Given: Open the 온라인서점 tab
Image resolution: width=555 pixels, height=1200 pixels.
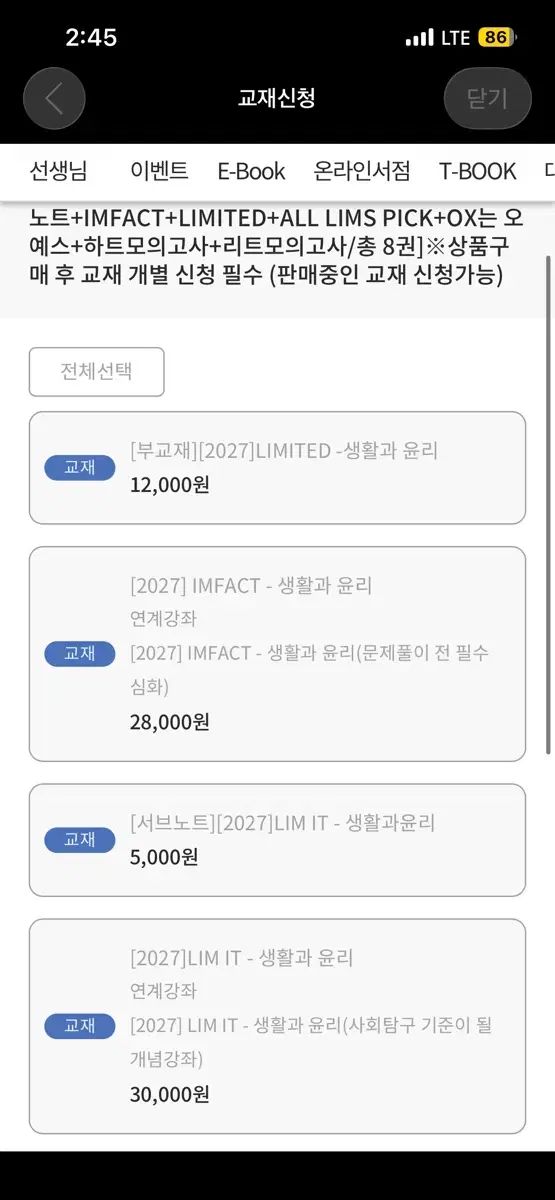Looking at the screenshot, I should tap(362, 171).
